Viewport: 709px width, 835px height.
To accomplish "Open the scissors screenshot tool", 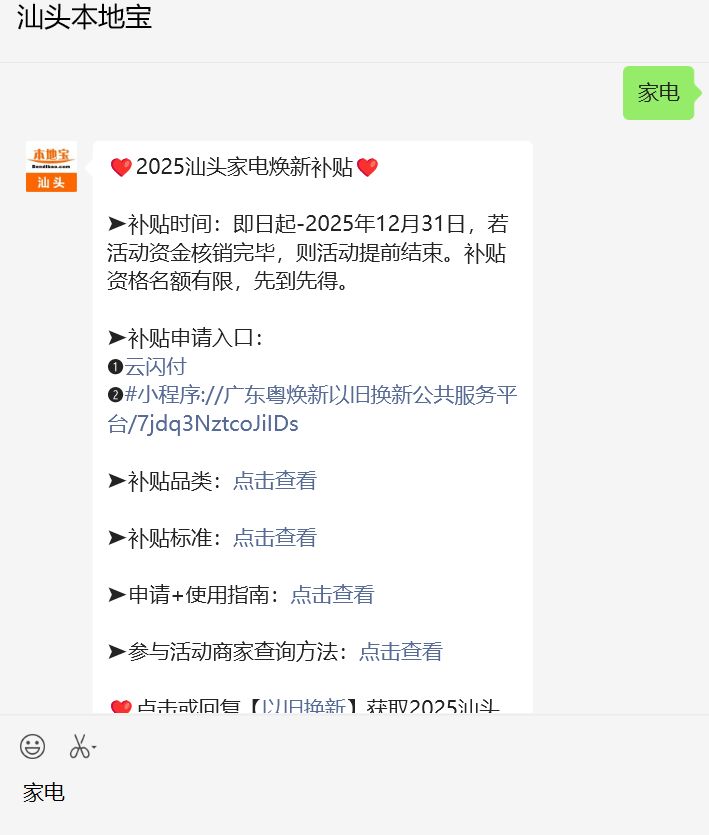I will point(79,746).
